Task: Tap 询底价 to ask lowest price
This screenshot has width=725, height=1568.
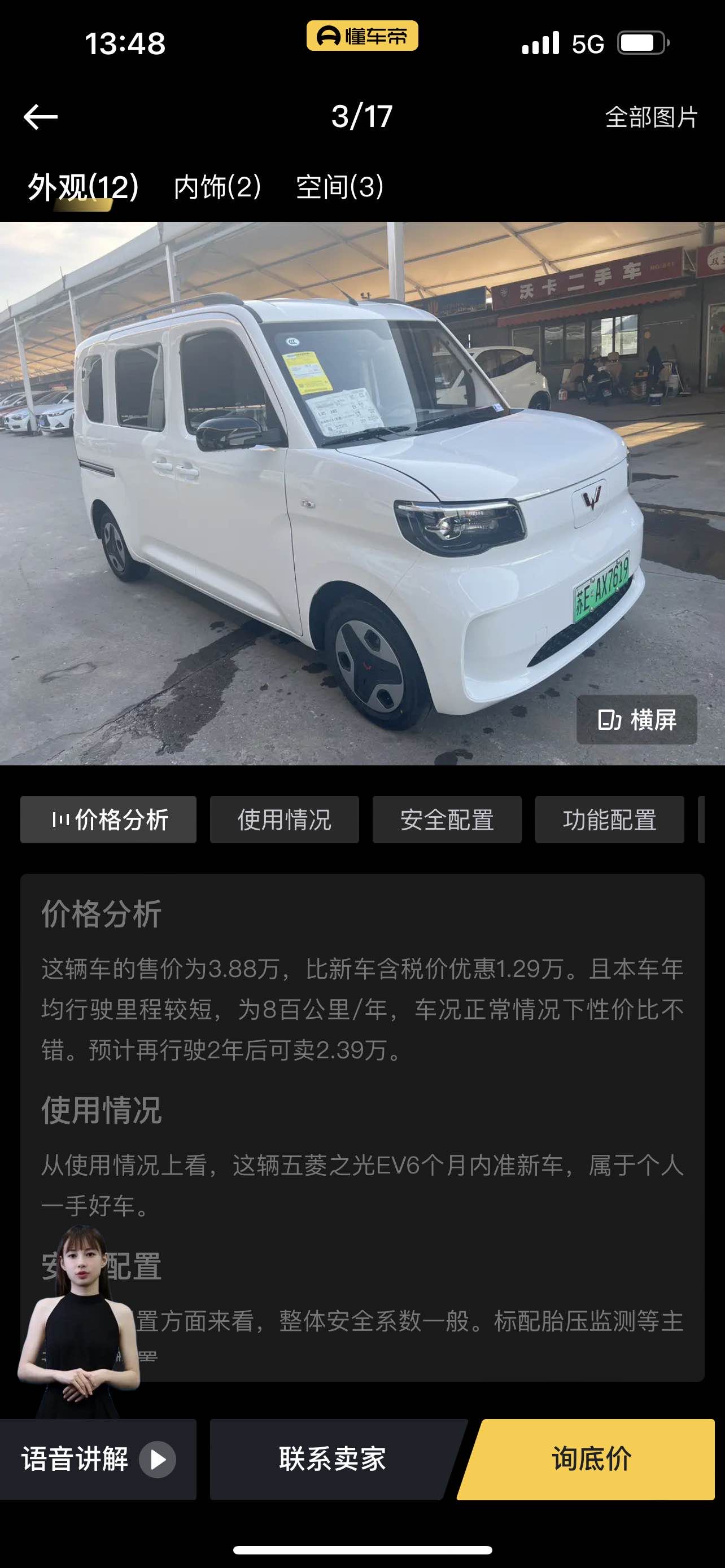Action: [x=591, y=1459]
